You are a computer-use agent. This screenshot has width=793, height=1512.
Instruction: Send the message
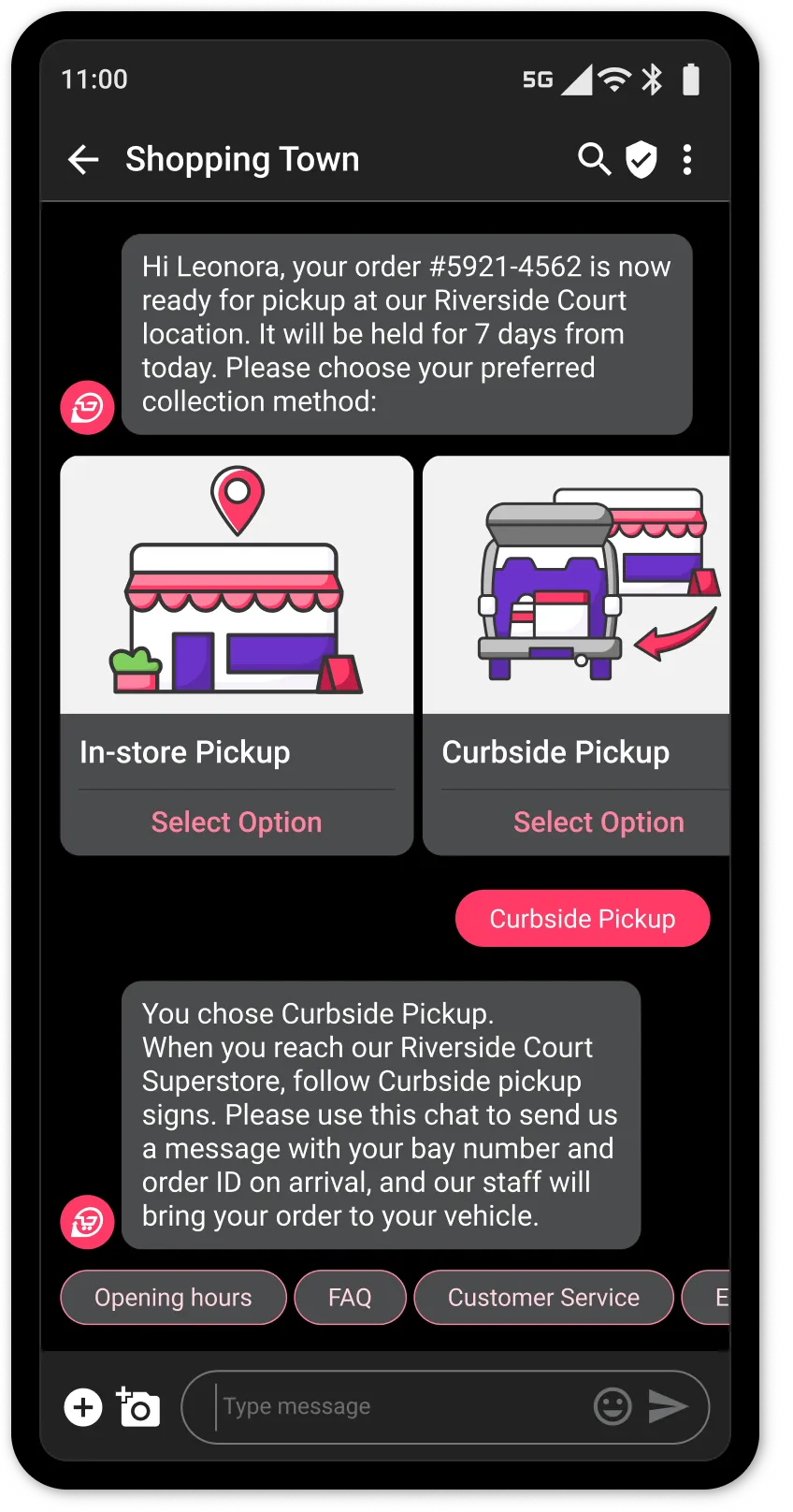668,1406
